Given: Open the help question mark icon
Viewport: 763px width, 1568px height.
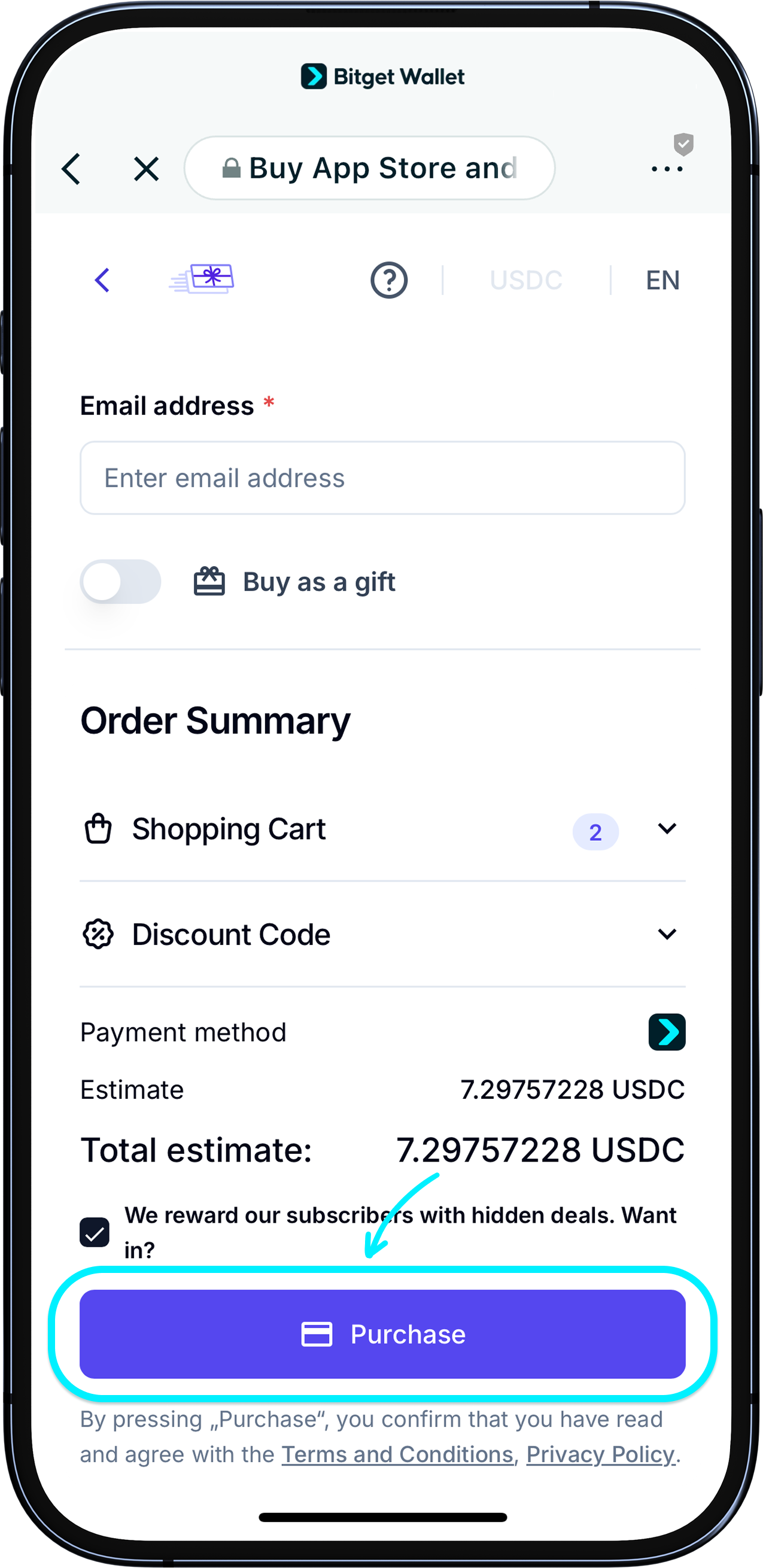Looking at the screenshot, I should (x=389, y=281).
